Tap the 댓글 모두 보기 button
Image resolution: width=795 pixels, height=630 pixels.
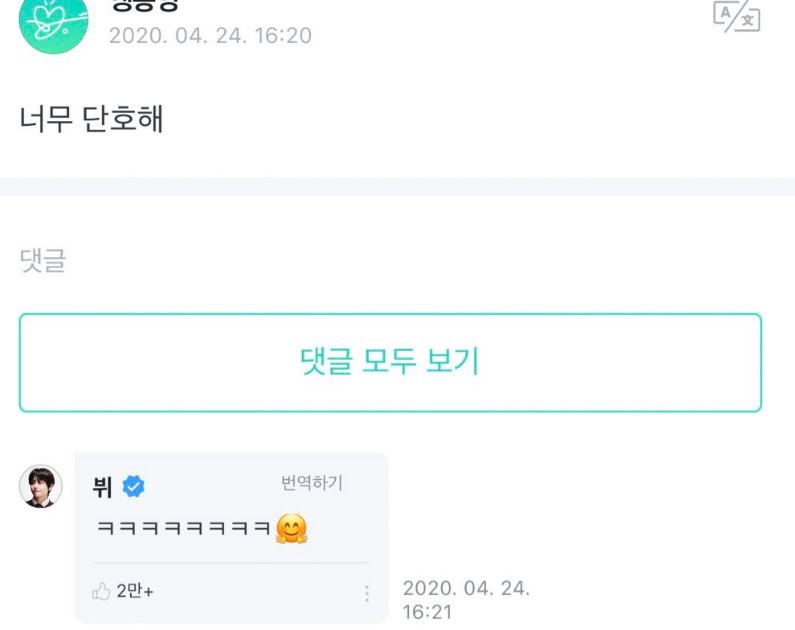coord(390,362)
